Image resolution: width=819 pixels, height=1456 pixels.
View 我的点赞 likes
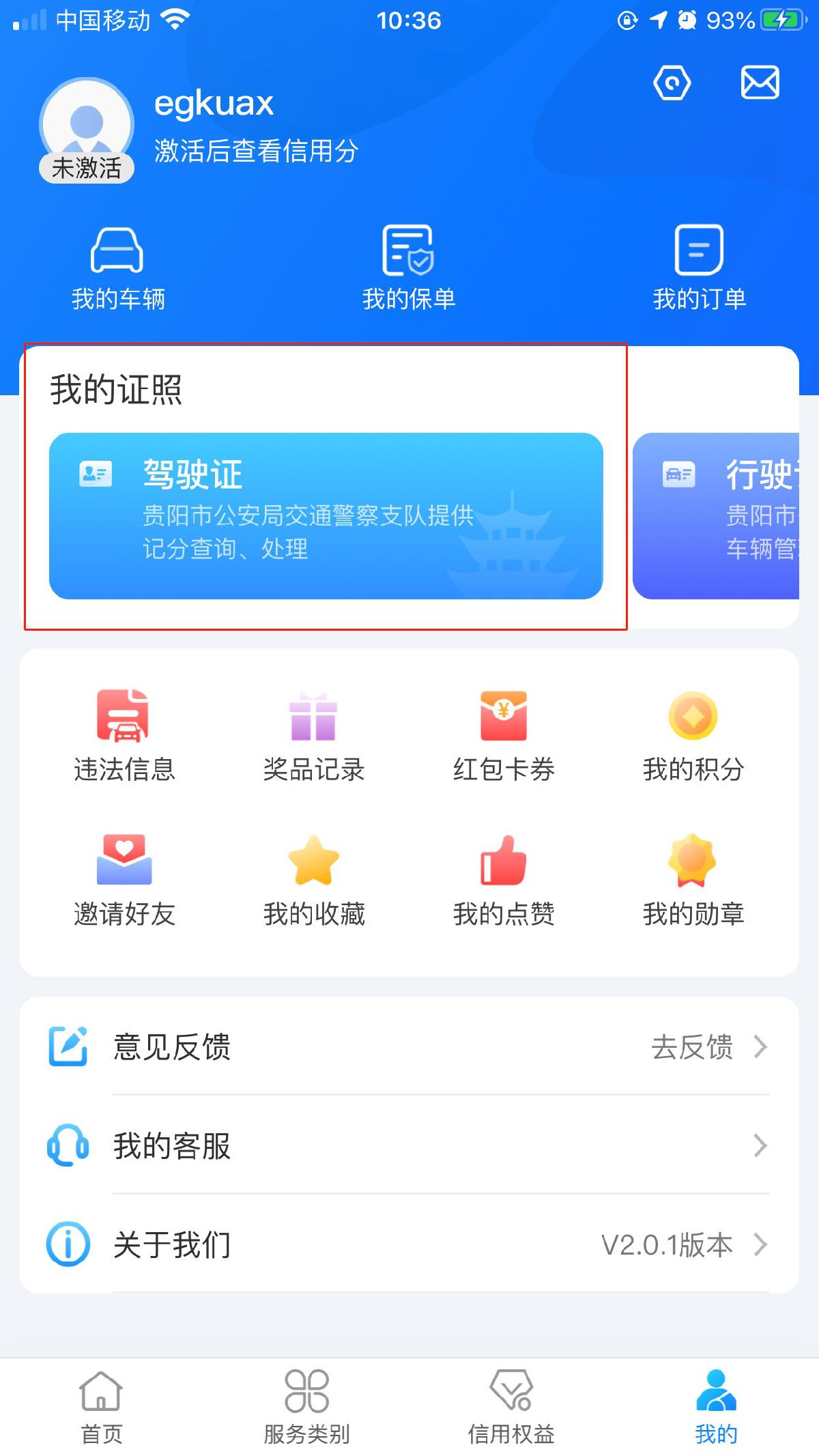click(504, 881)
